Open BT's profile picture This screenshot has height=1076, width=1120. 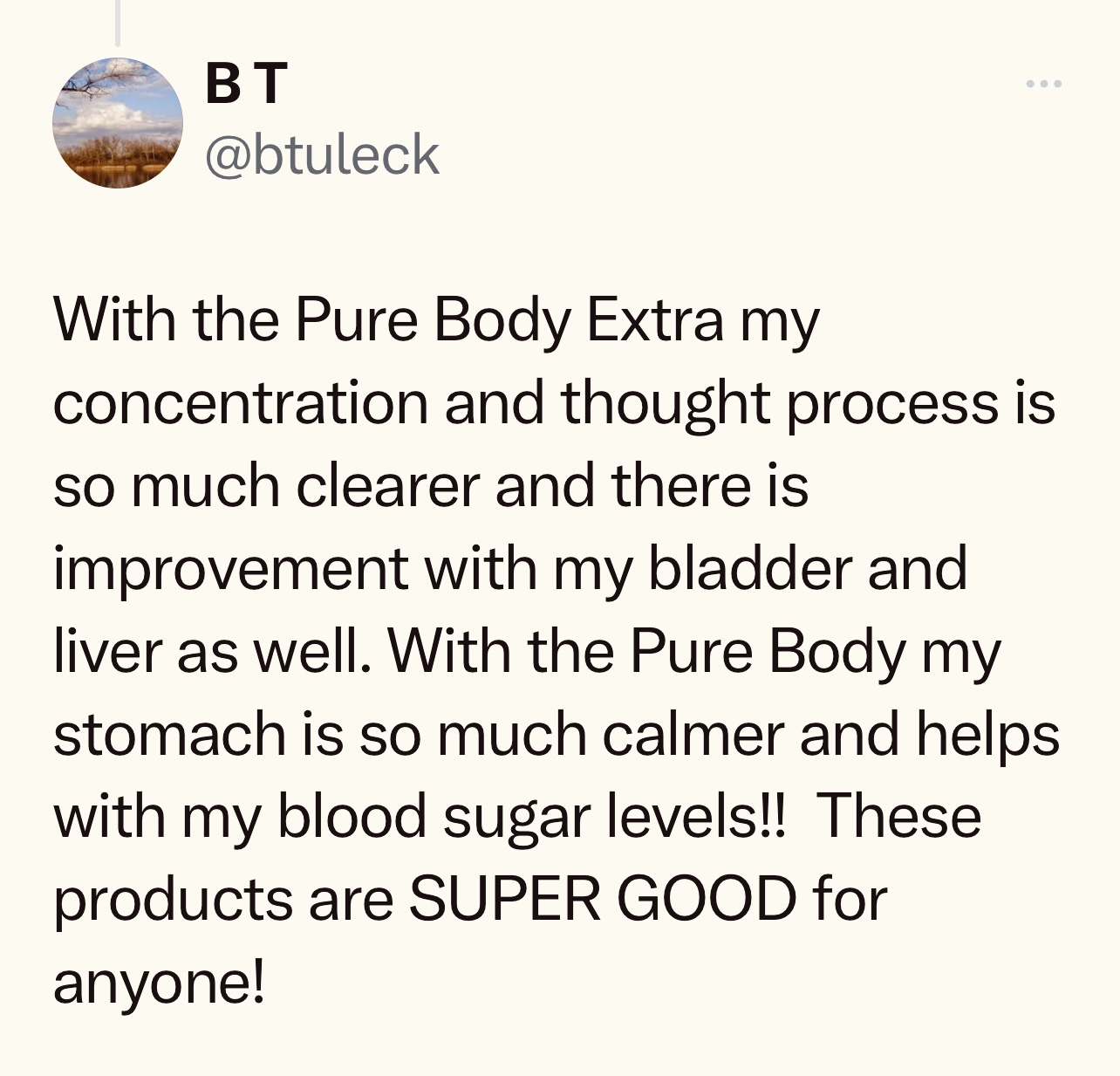point(119,123)
